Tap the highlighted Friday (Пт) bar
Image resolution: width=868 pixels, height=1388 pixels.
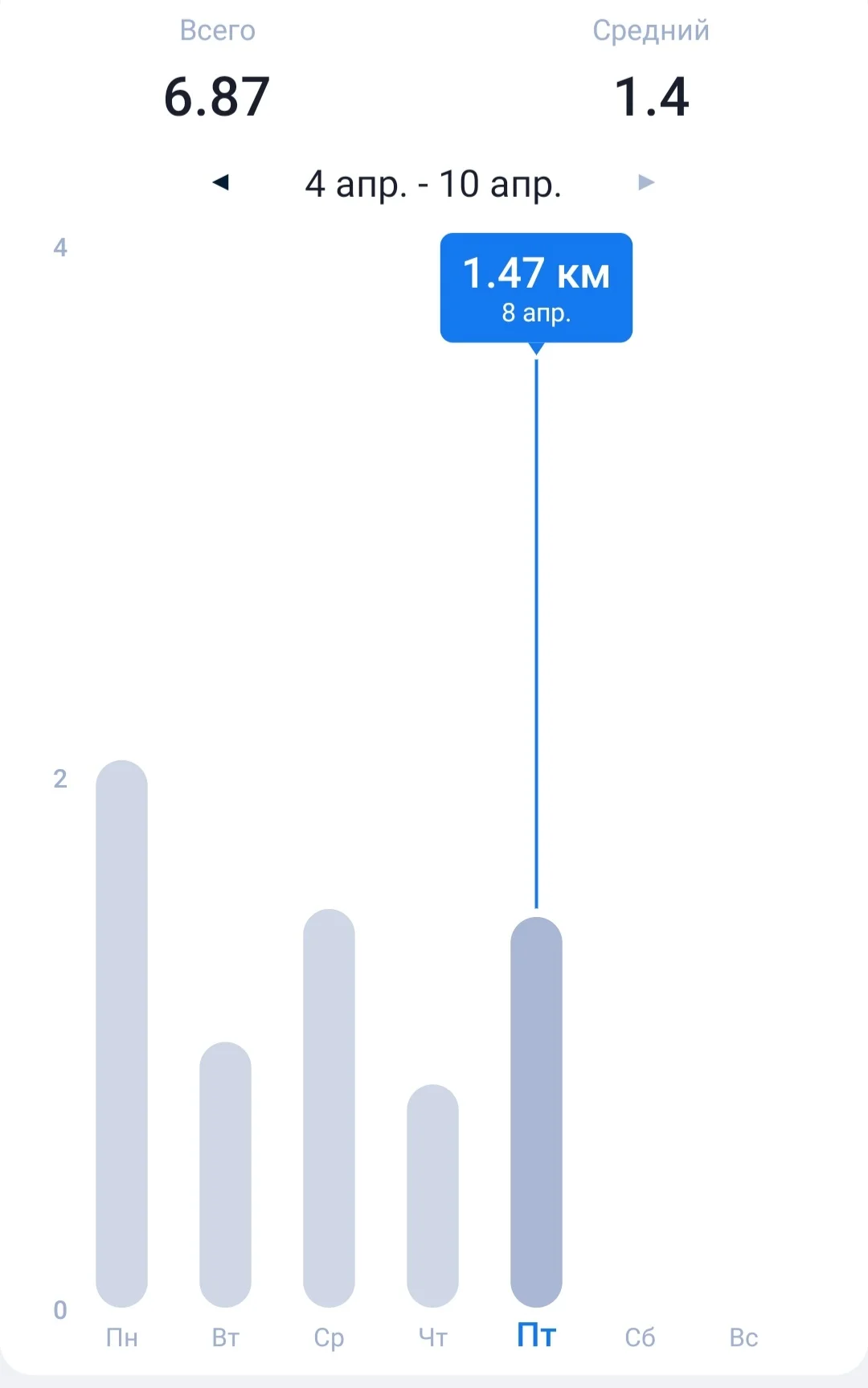[536, 1112]
